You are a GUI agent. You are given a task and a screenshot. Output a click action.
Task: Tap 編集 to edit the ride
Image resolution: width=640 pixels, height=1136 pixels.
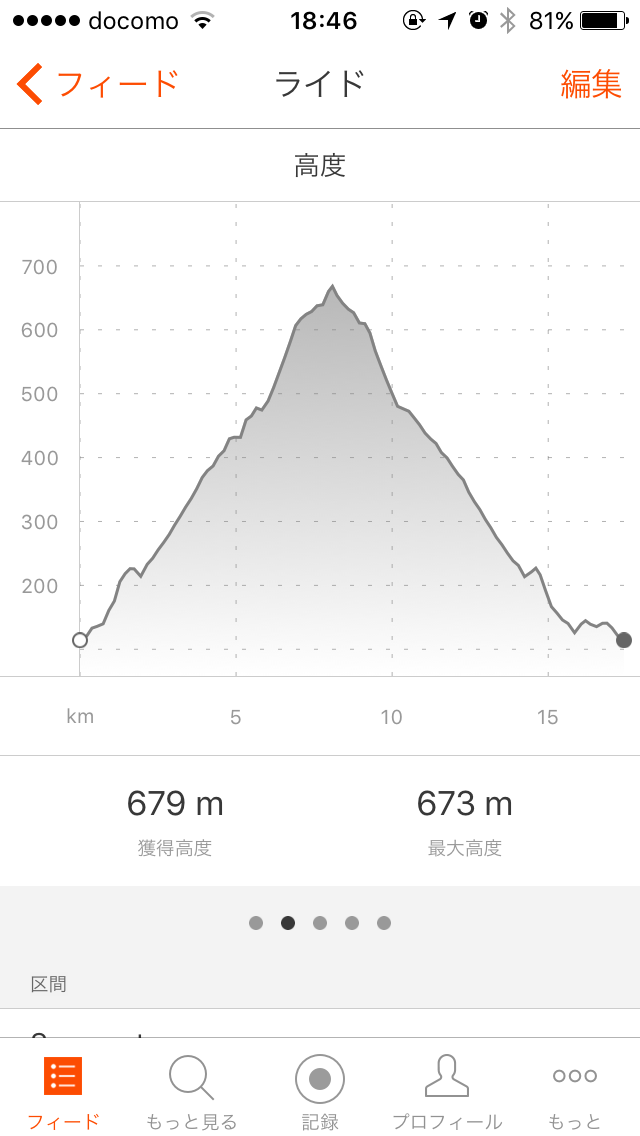(x=591, y=84)
